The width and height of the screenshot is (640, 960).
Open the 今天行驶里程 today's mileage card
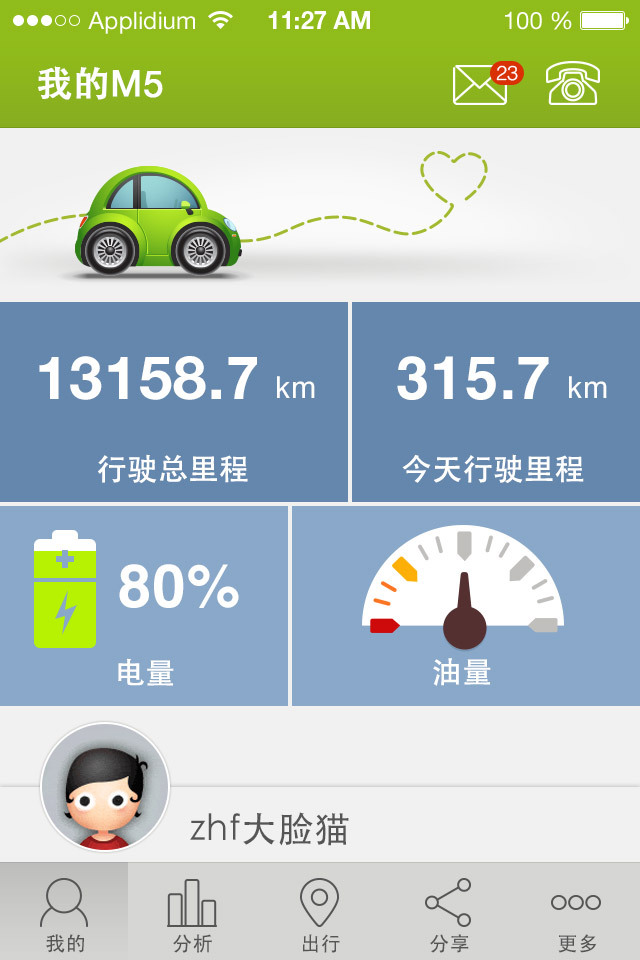[x=496, y=402]
